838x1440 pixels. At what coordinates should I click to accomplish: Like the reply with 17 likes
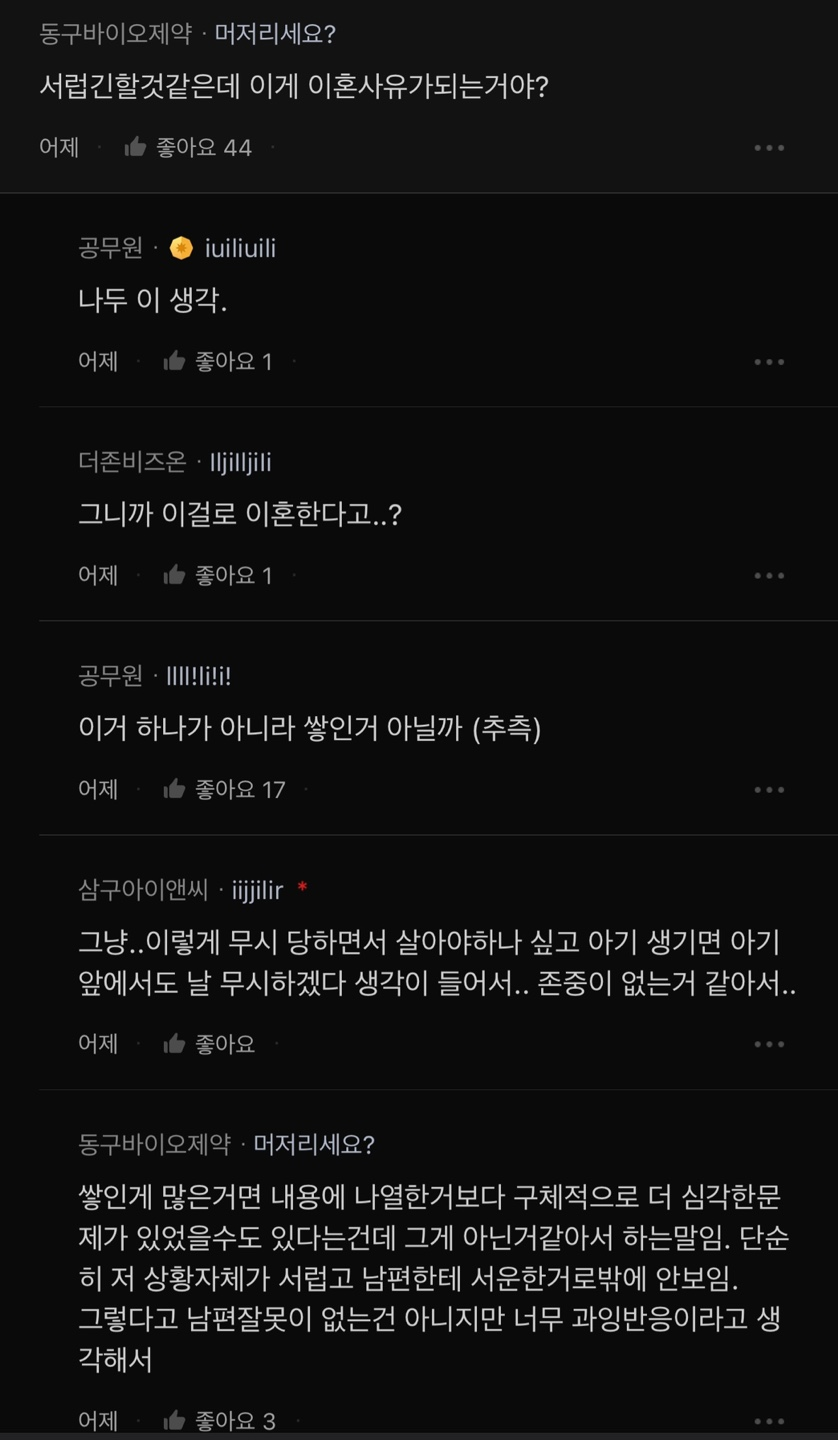tap(175, 790)
